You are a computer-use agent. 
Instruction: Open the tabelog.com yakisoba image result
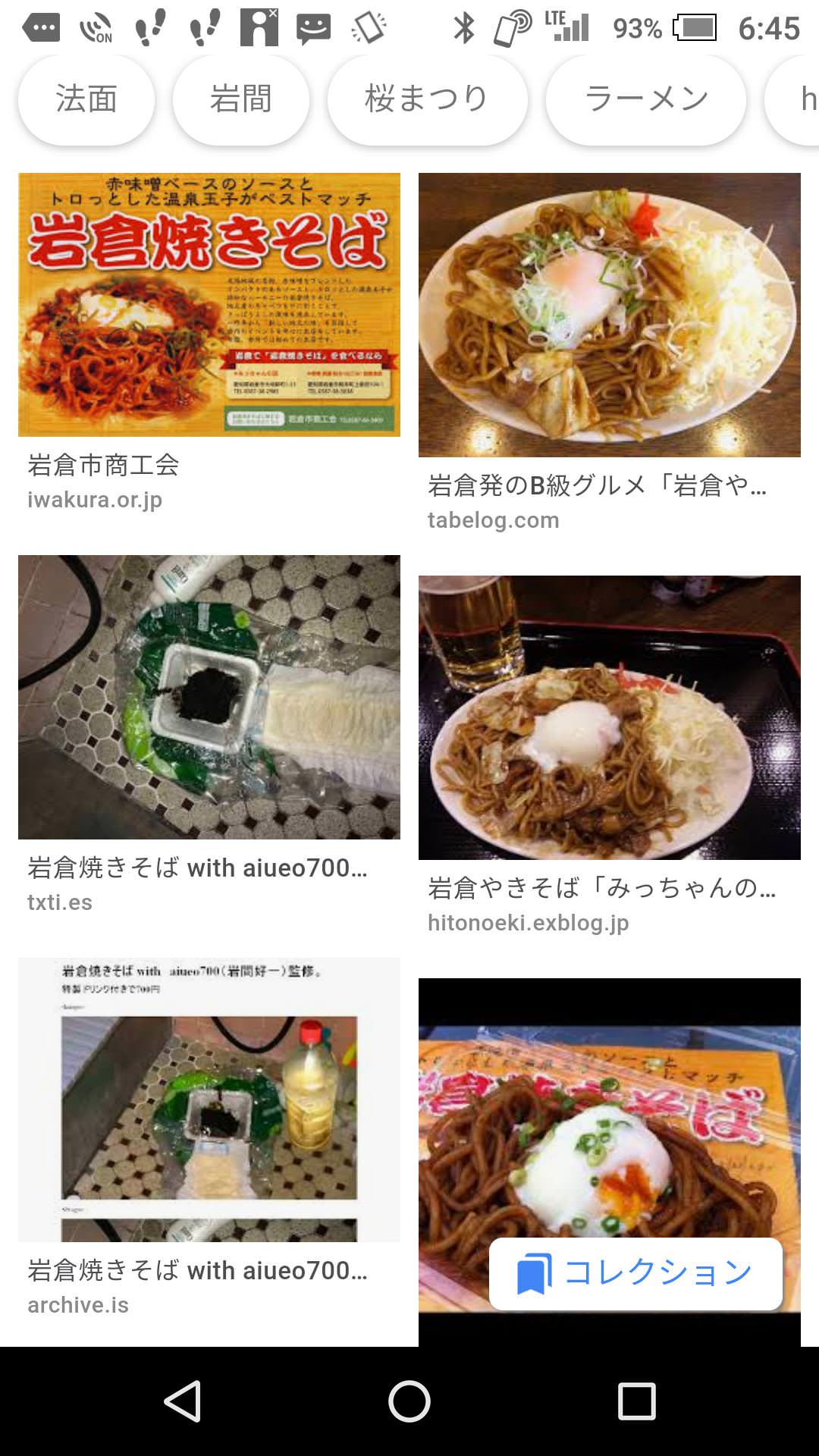tap(610, 315)
